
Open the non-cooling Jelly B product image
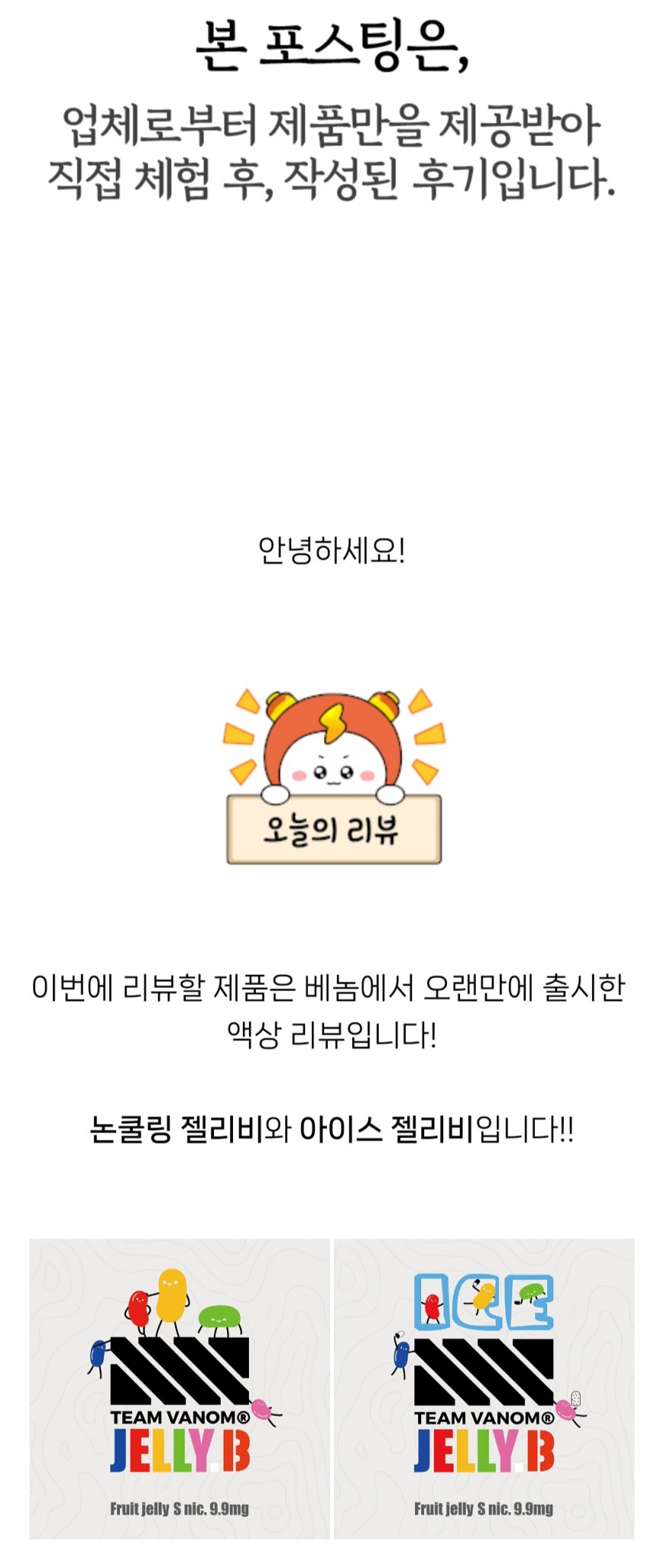[180, 1390]
